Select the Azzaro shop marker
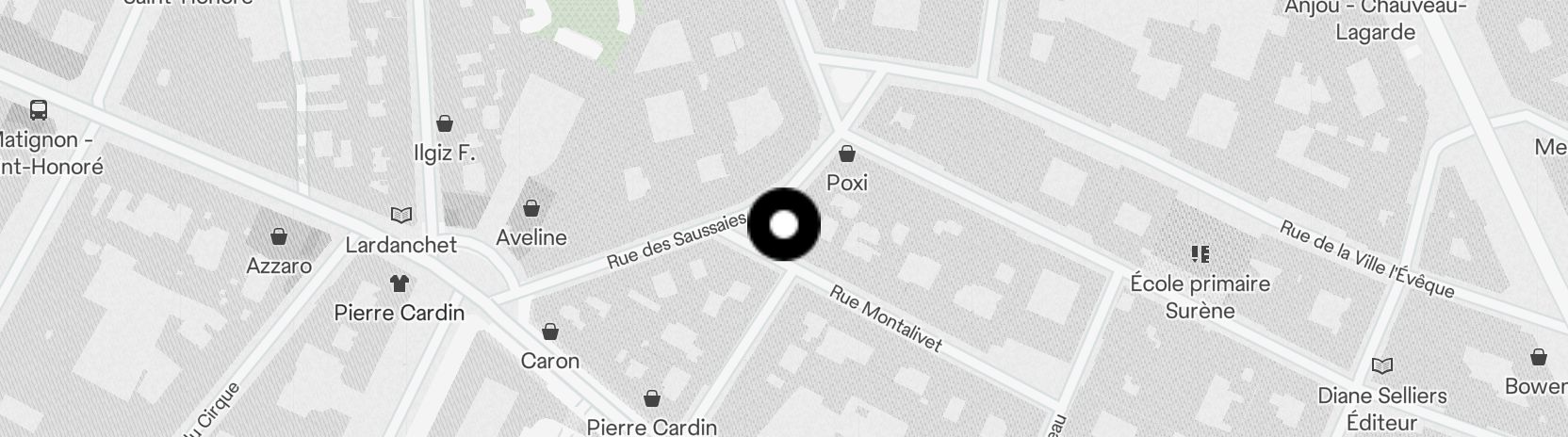Screen dimensions: 1568x437 (x=279, y=236)
